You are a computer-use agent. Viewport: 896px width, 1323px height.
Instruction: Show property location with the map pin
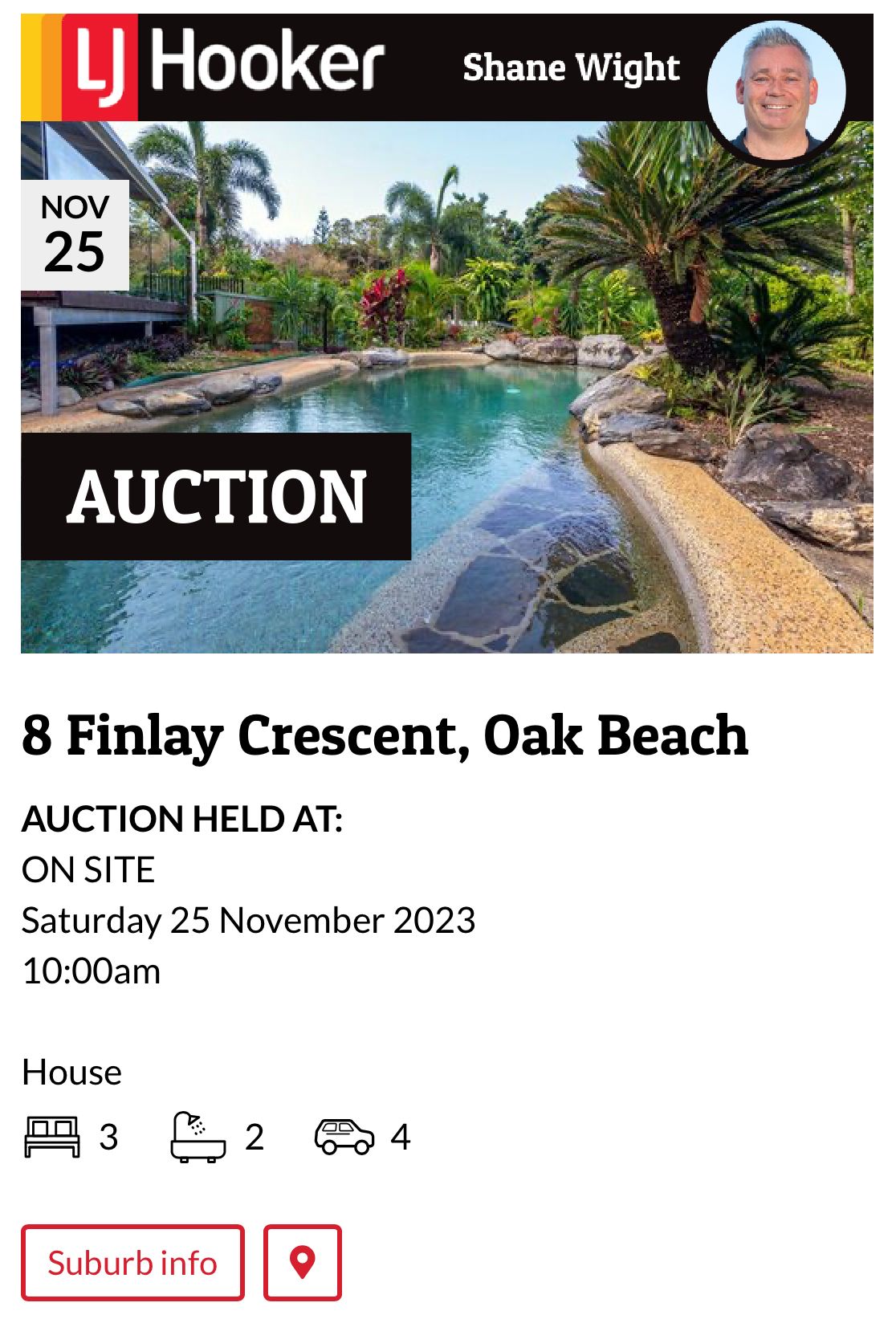pos(302,1263)
